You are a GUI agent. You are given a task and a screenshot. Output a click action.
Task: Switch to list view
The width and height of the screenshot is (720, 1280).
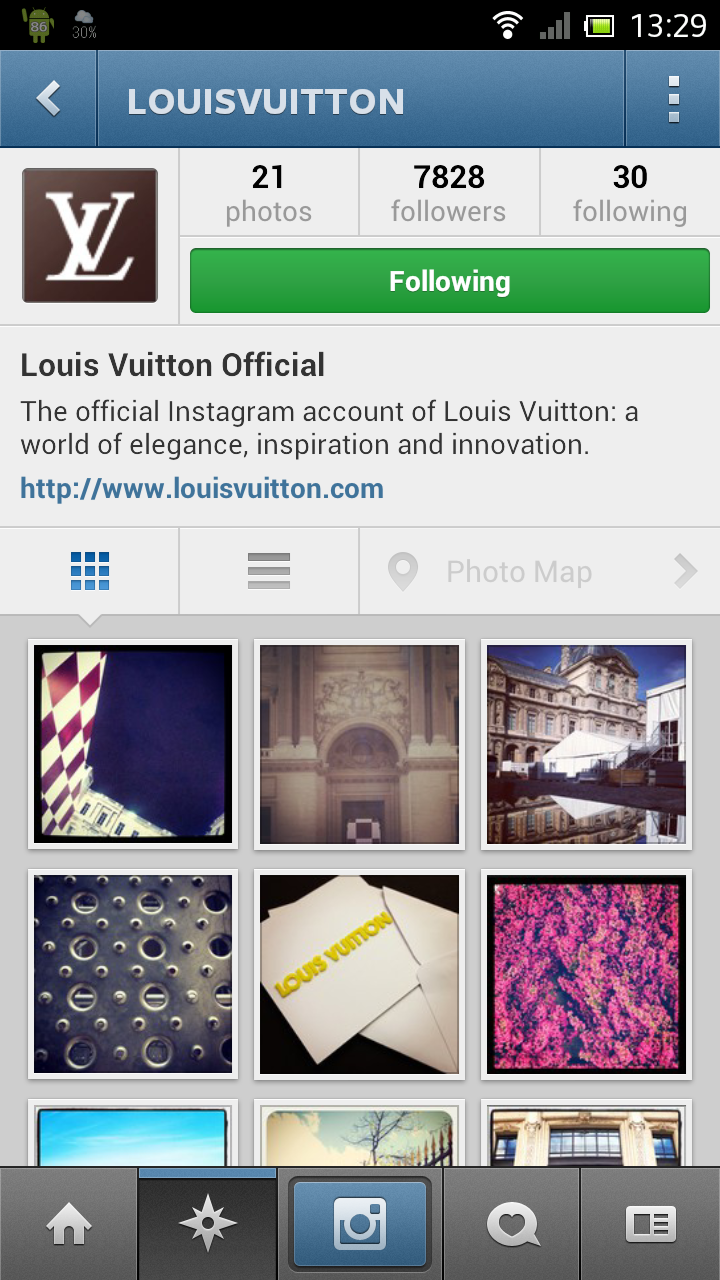pos(269,571)
